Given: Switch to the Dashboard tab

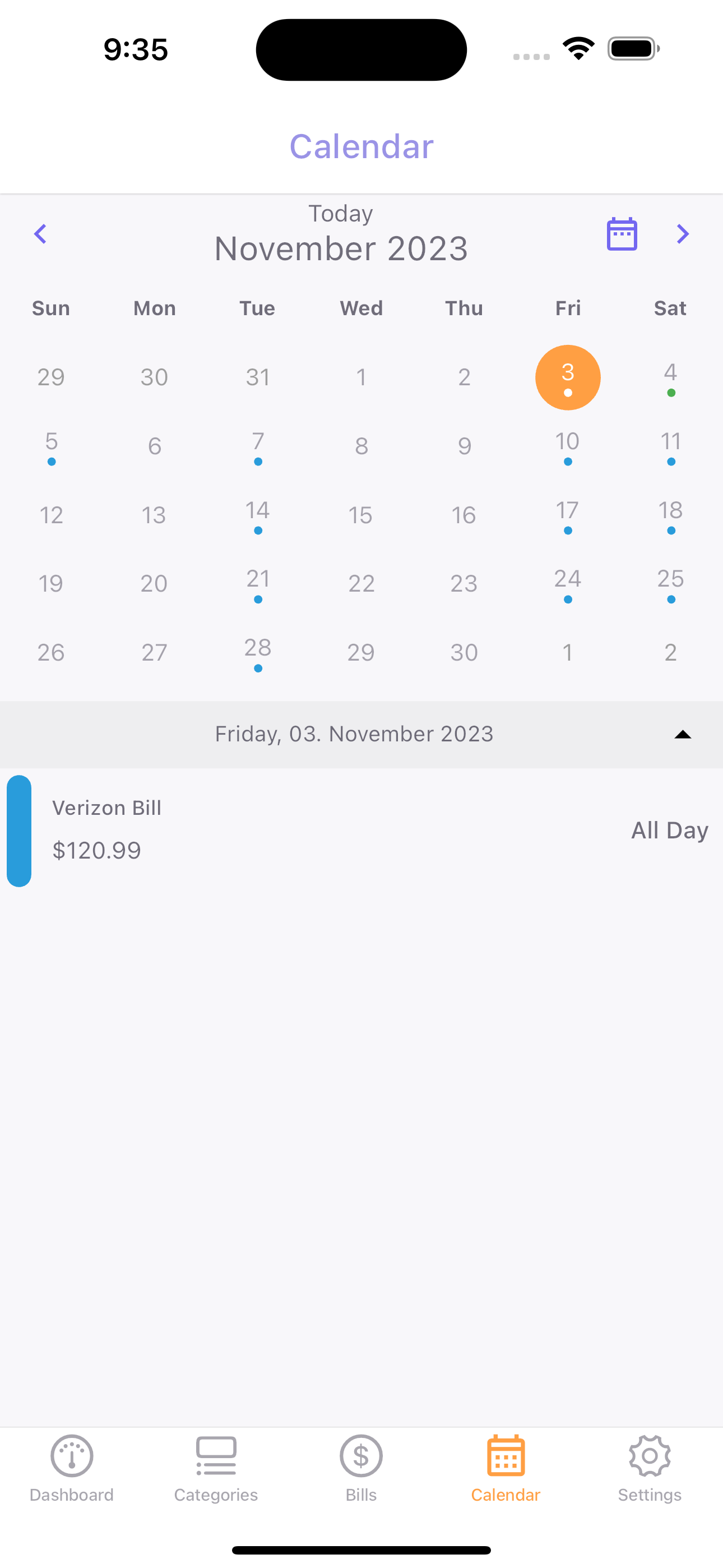Looking at the screenshot, I should (x=72, y=1468).
